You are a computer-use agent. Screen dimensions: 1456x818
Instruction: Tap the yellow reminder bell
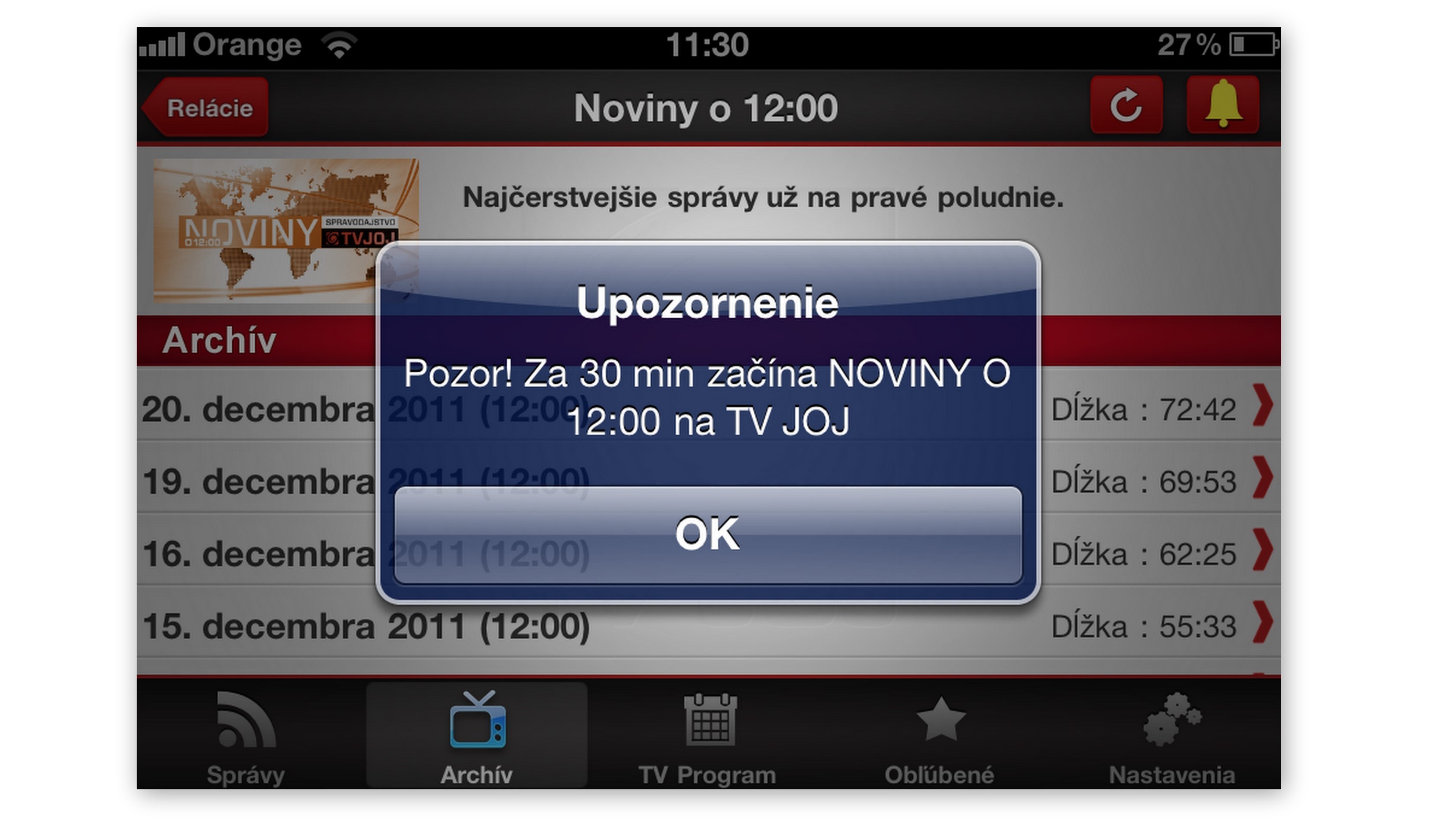(1223, 106)
